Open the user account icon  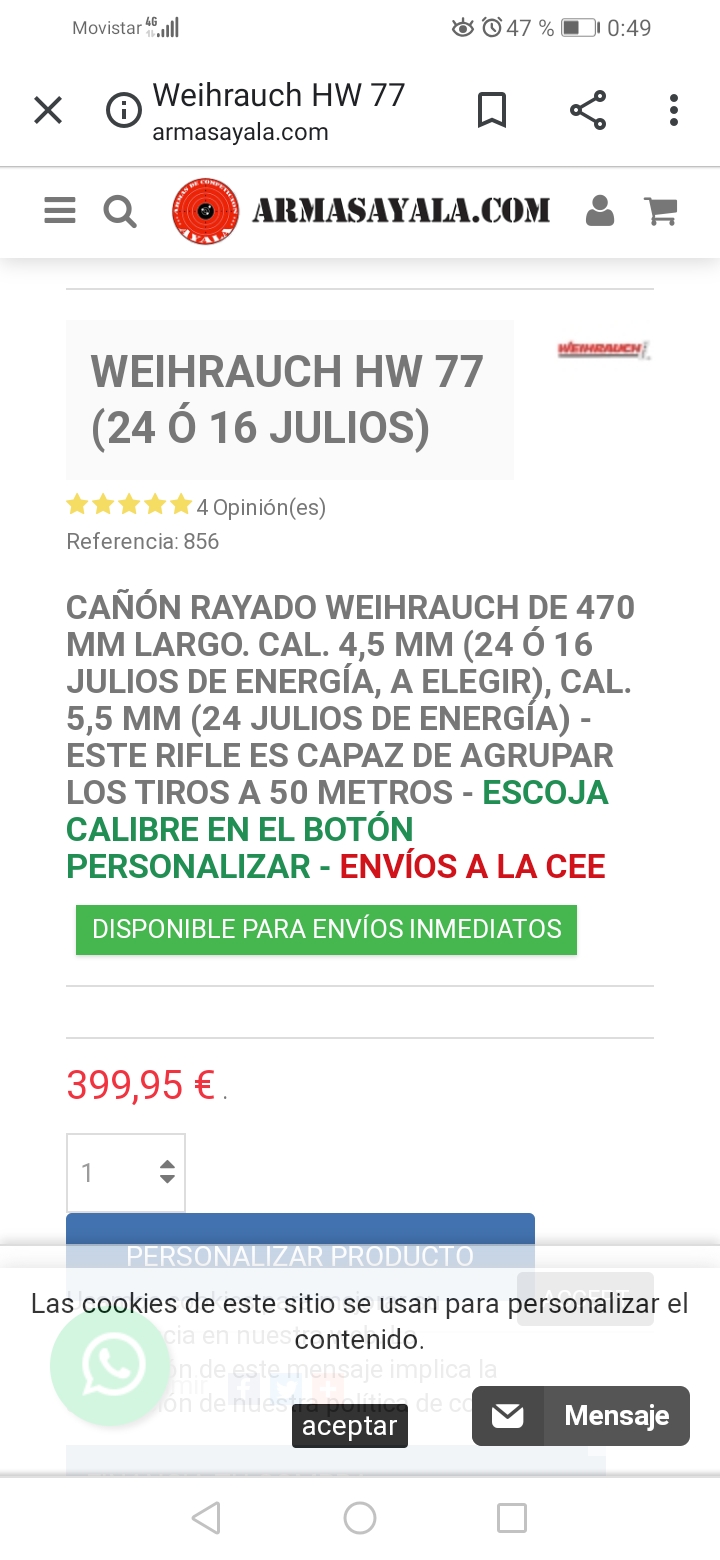(x=600, y=211)
